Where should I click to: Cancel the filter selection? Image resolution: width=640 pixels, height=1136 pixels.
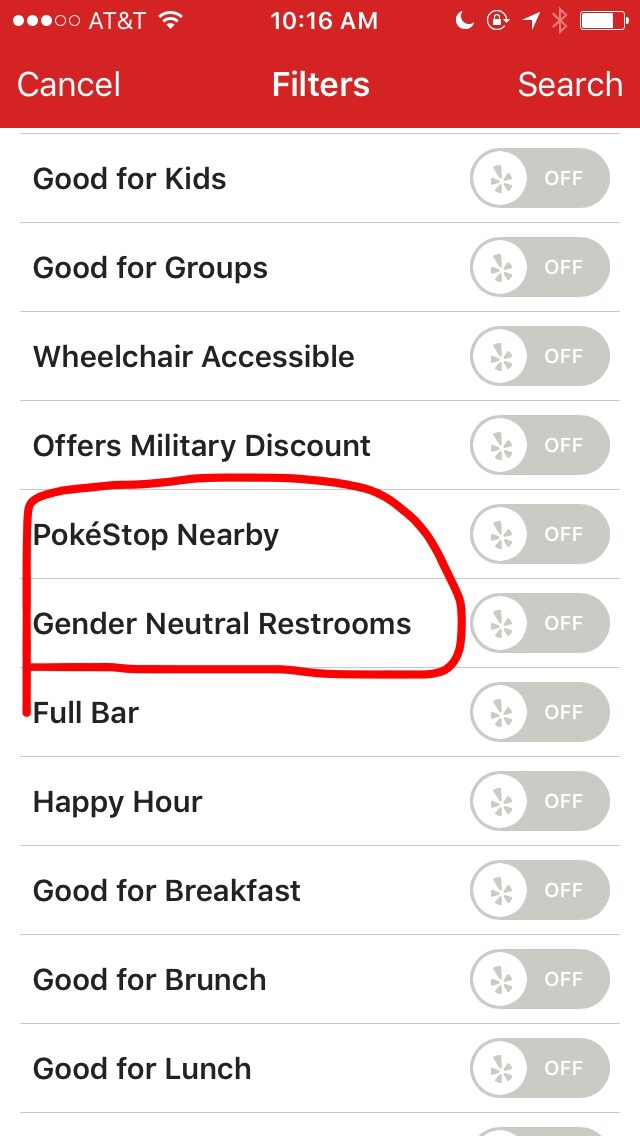69,85
